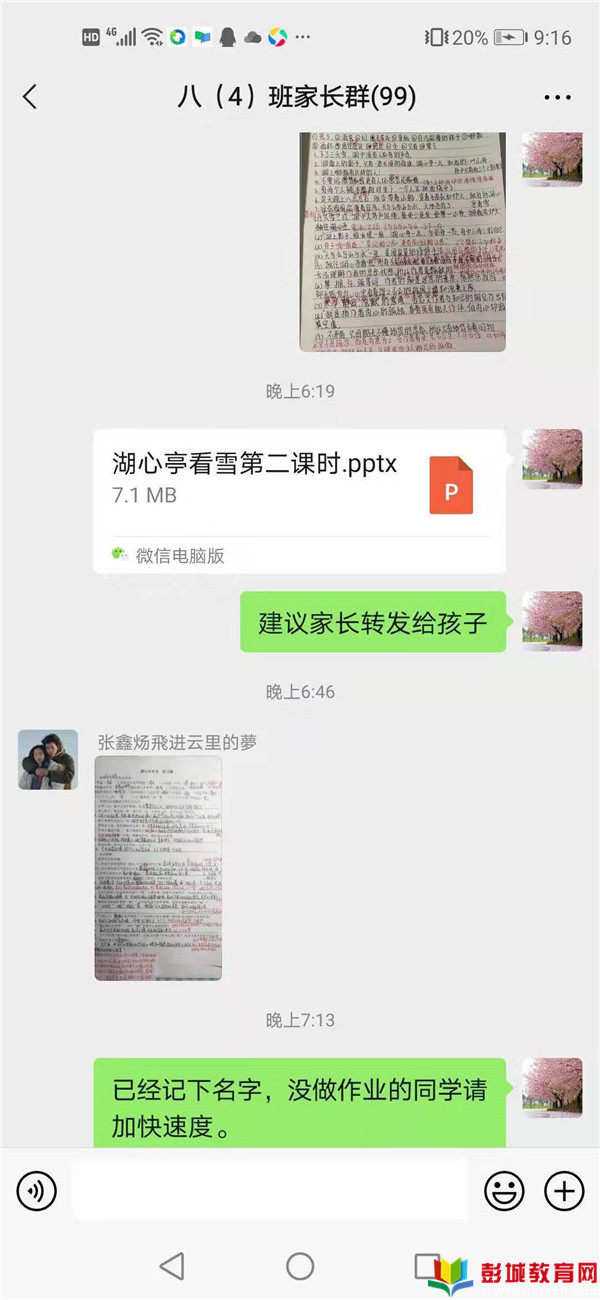Go to the home screen
600x1300 pixels.
coord(300,1266)
